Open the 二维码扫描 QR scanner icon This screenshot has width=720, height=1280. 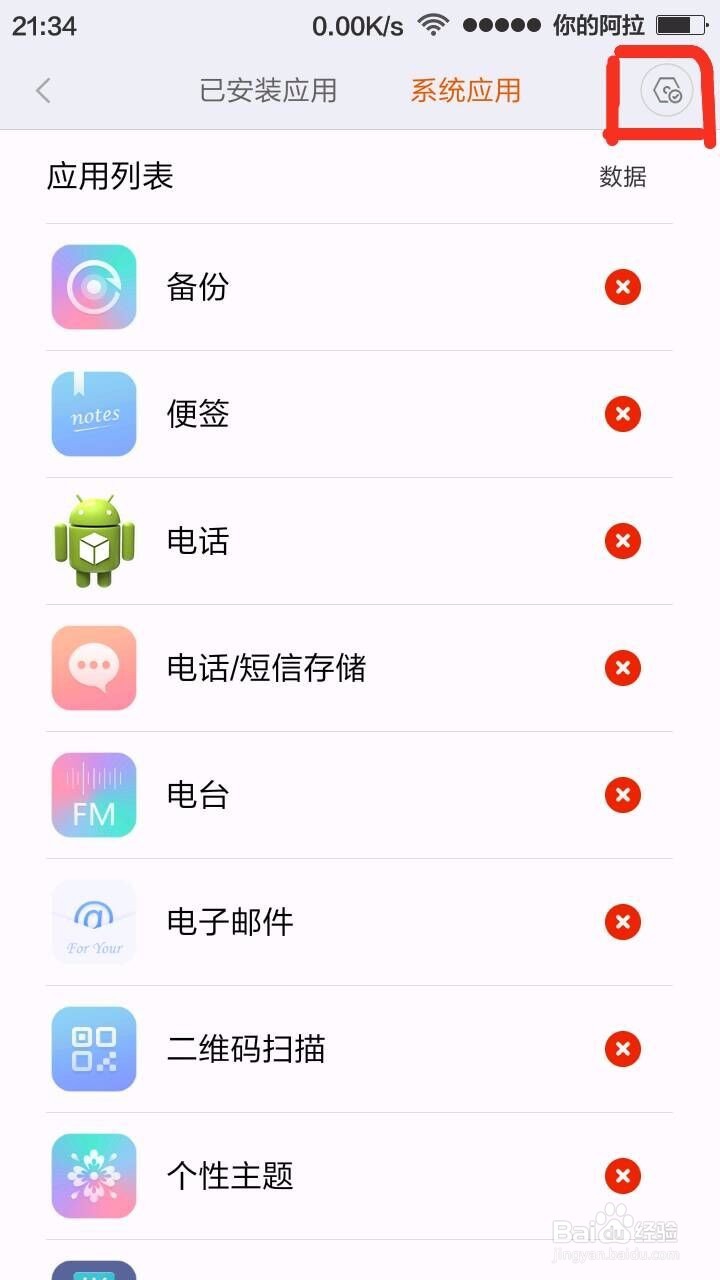click(x=93, y=1049)
